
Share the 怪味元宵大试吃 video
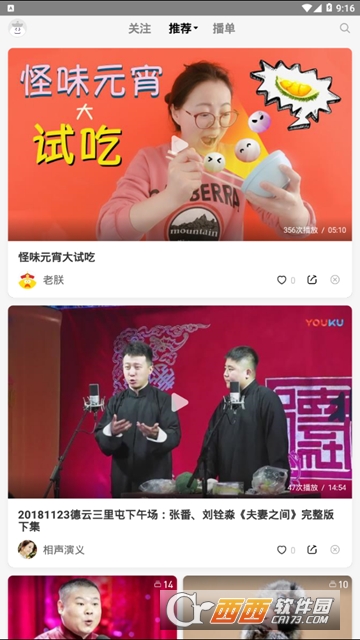pos(312,280)
